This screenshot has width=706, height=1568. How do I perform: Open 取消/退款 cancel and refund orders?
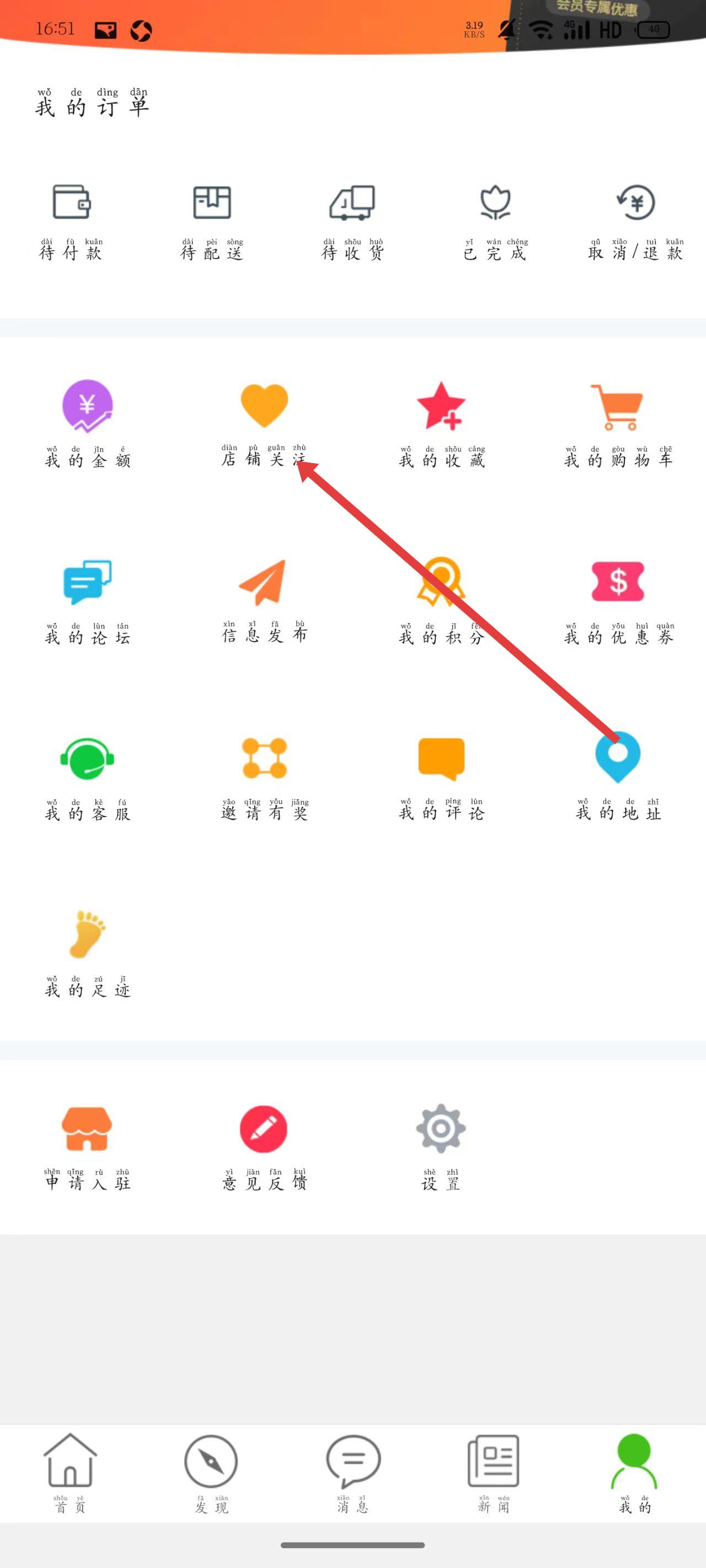tap(635, 219)
